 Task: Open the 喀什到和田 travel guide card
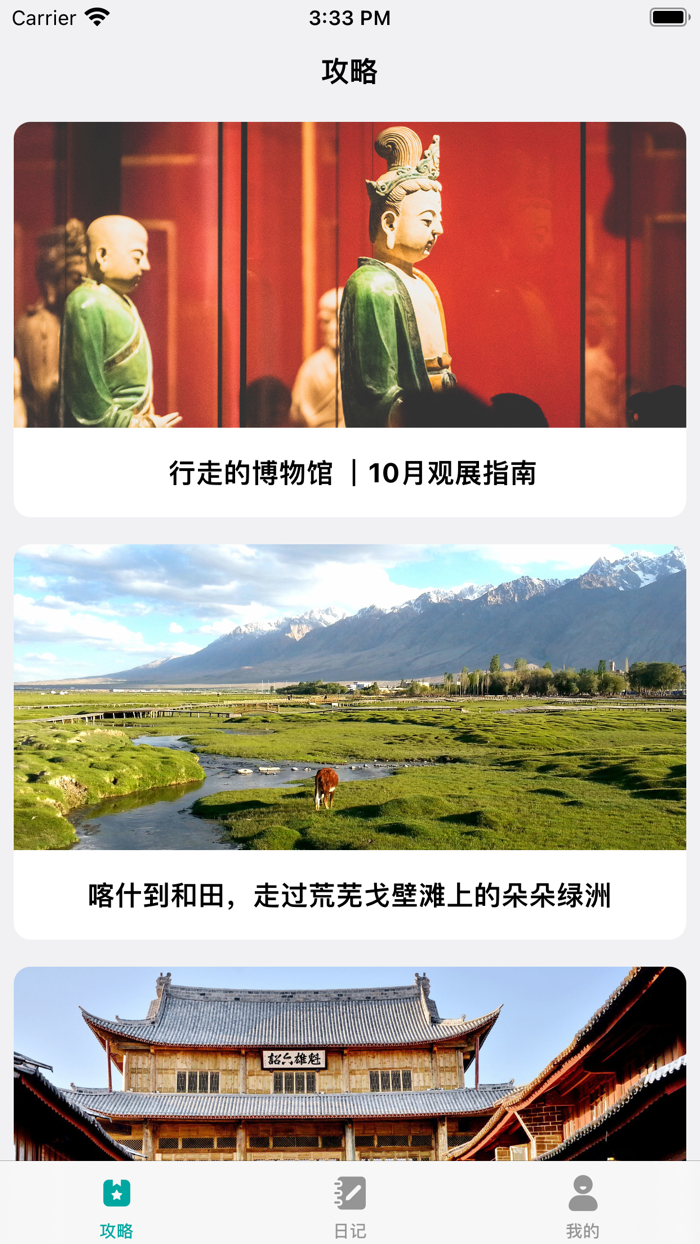[x=350, y=742]
